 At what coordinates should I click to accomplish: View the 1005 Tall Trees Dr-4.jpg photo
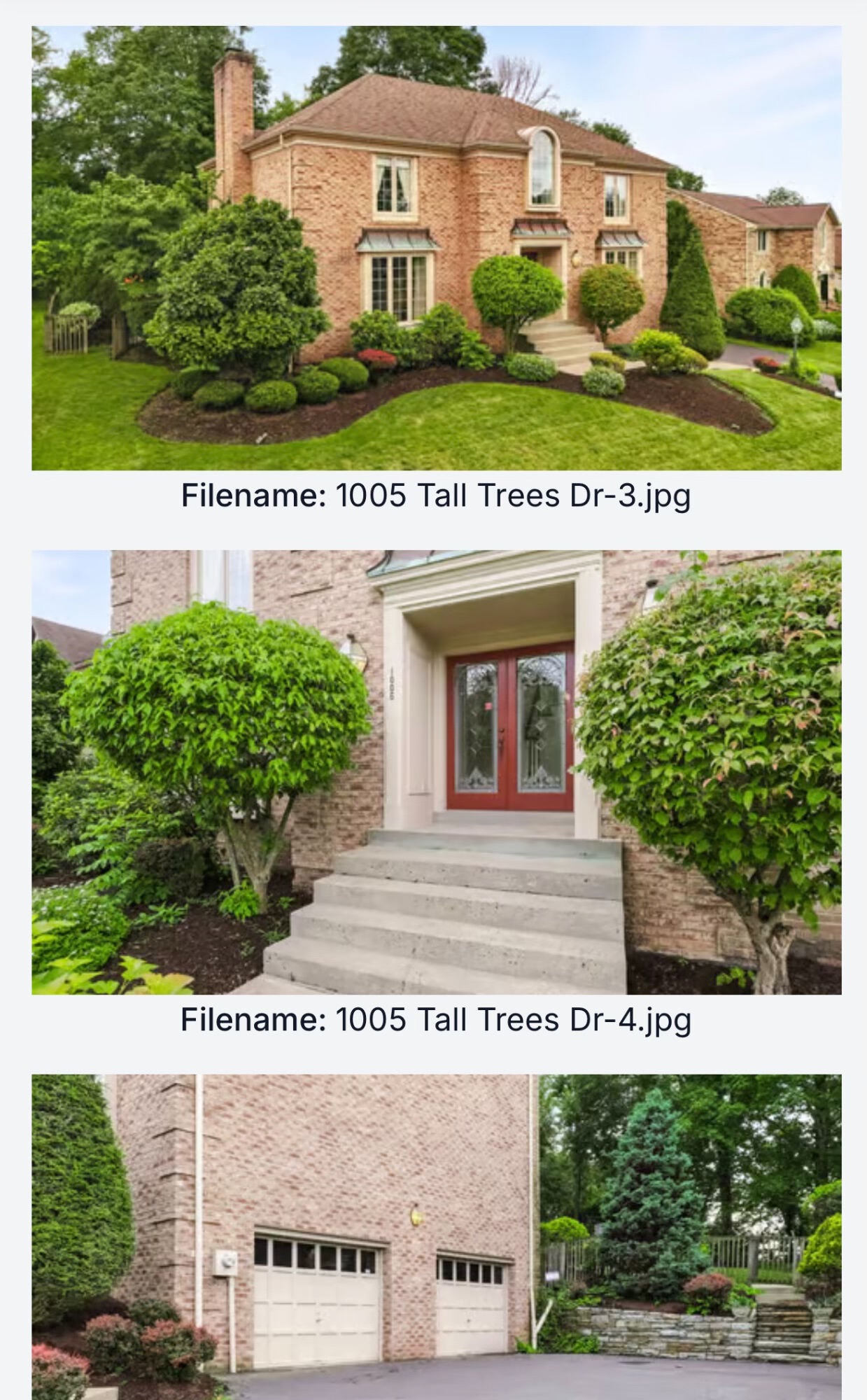(x=436, y=771)
